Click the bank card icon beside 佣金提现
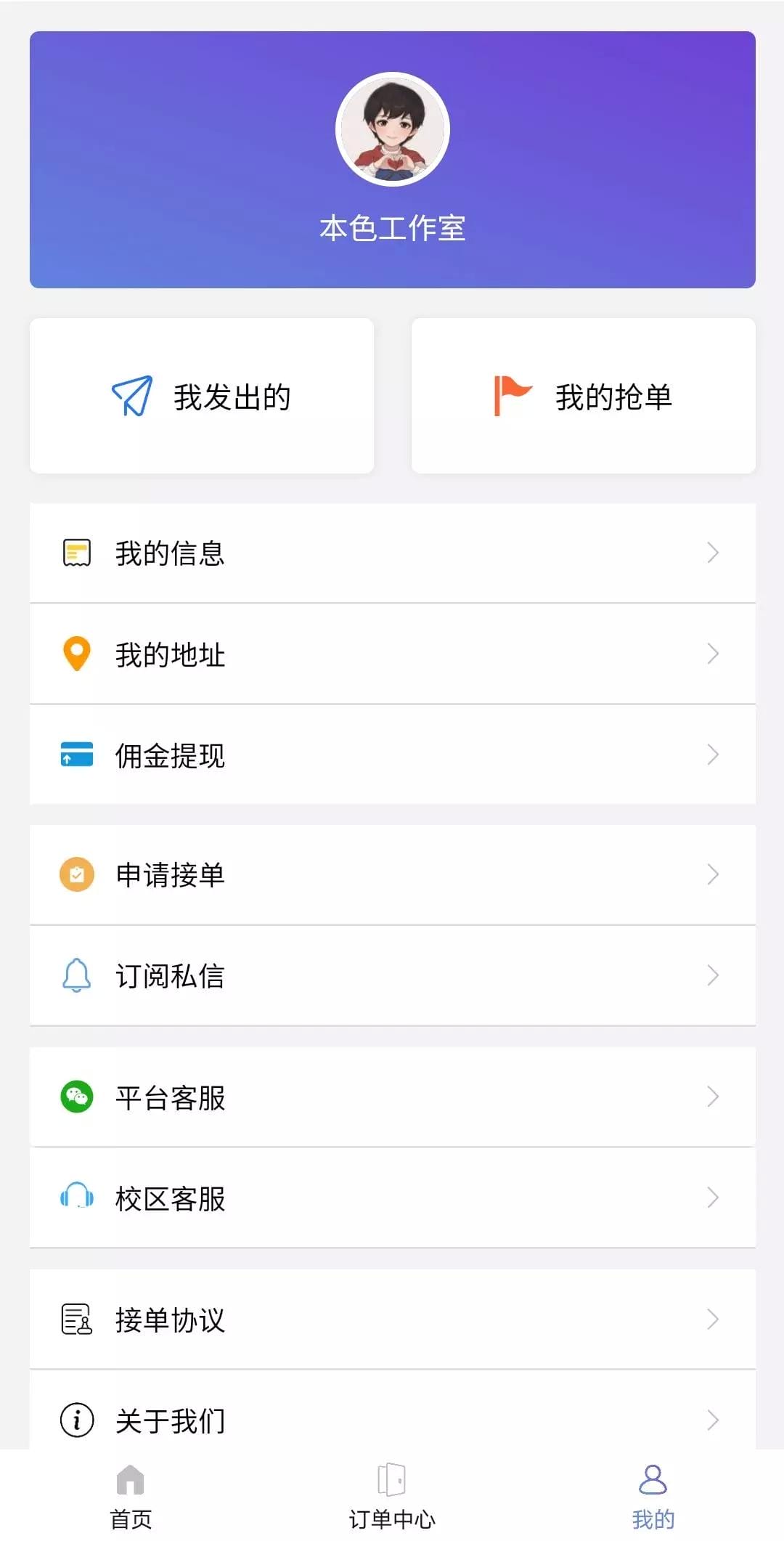This screenshot has height=1541, width=784. 75,756
